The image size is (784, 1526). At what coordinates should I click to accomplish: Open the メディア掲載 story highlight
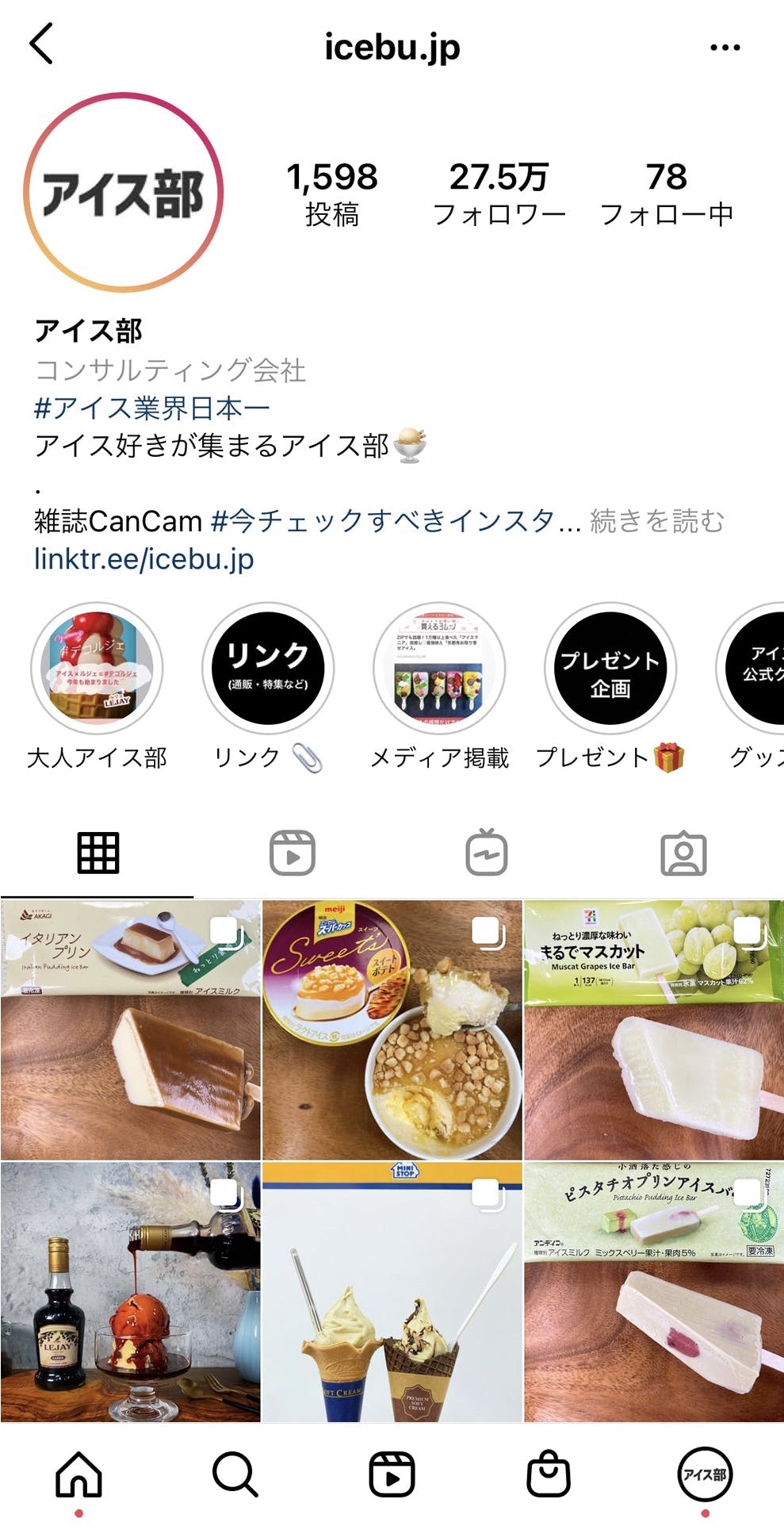click(439, 668)
